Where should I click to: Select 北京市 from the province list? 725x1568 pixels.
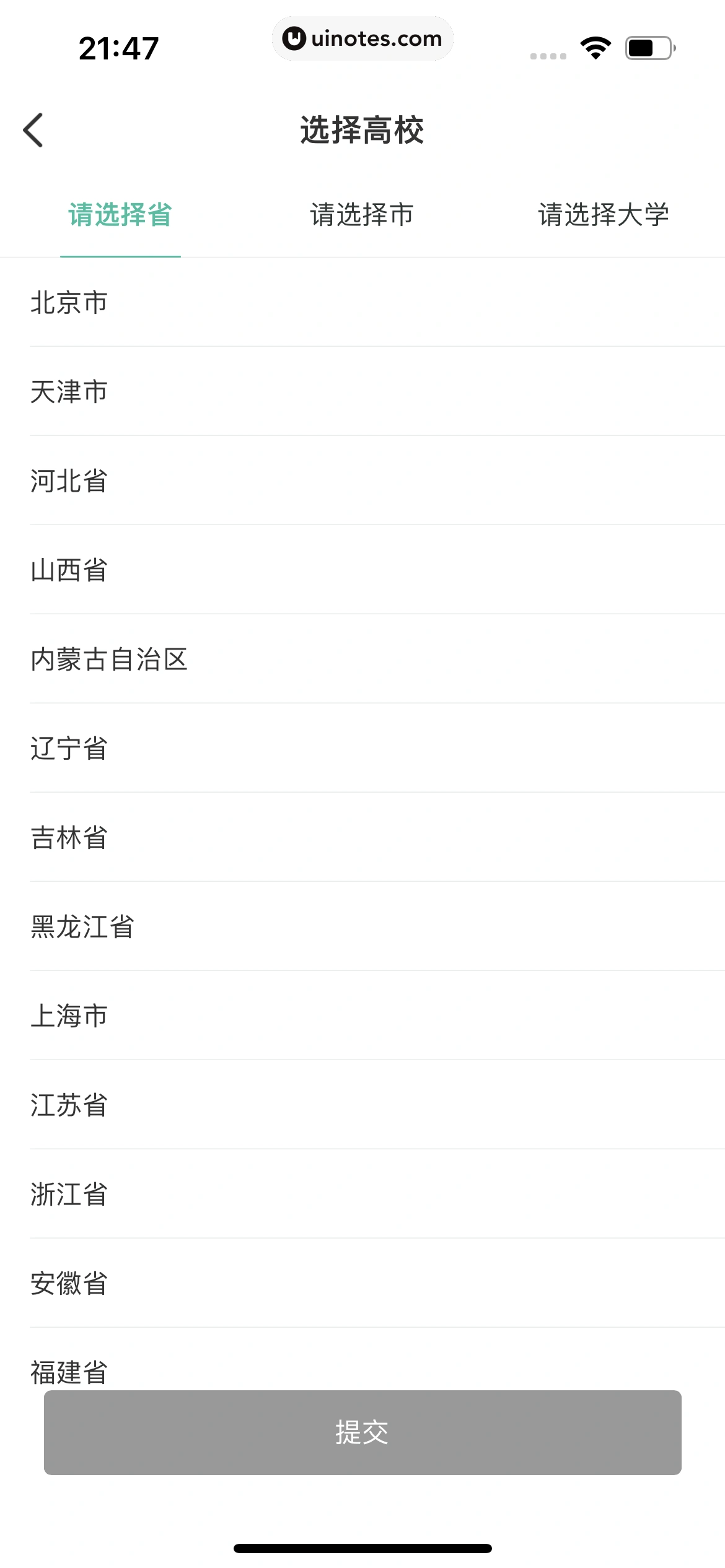(69, 302)
